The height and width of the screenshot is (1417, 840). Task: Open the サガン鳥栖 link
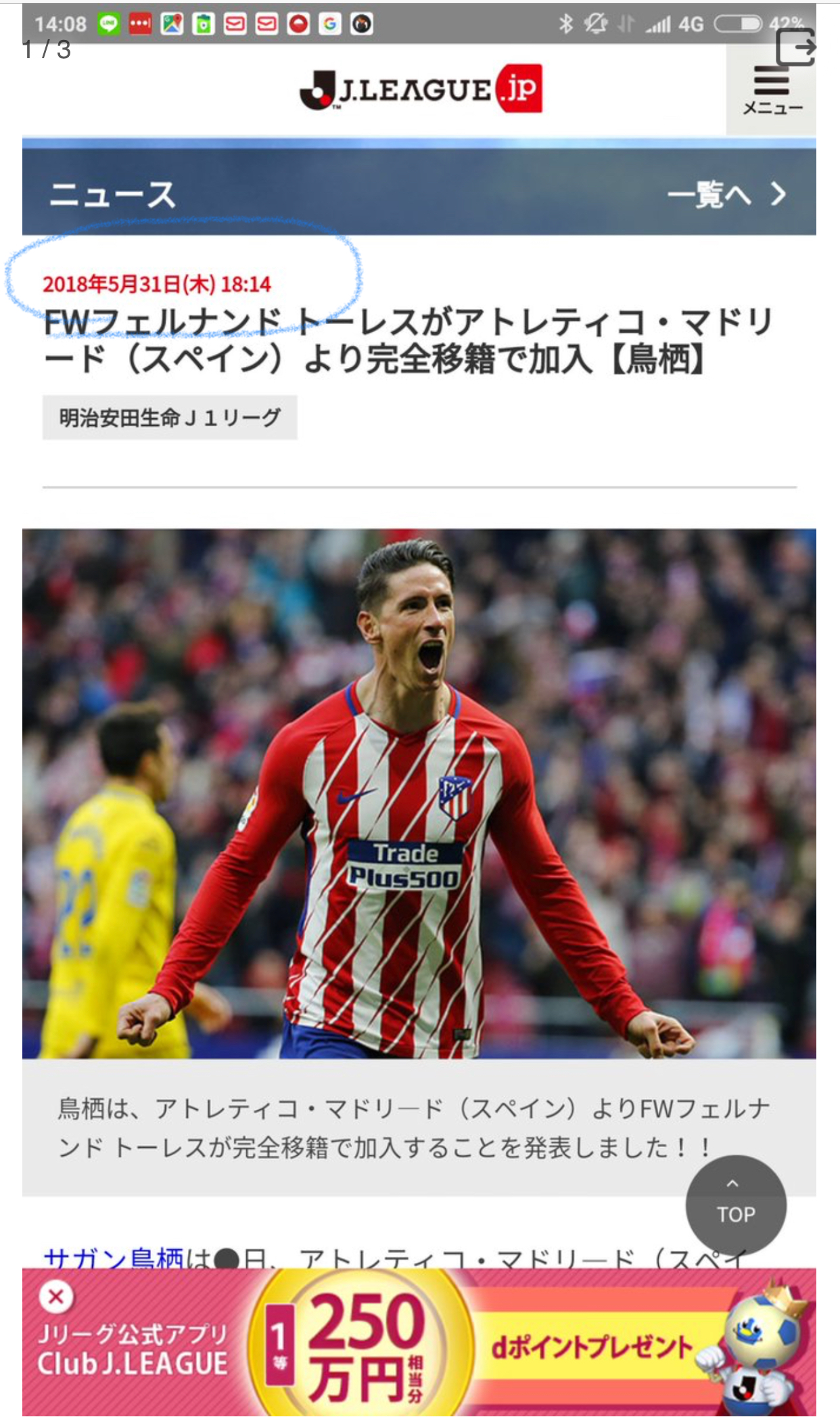pyautogui.click(x=114, y=1259)
